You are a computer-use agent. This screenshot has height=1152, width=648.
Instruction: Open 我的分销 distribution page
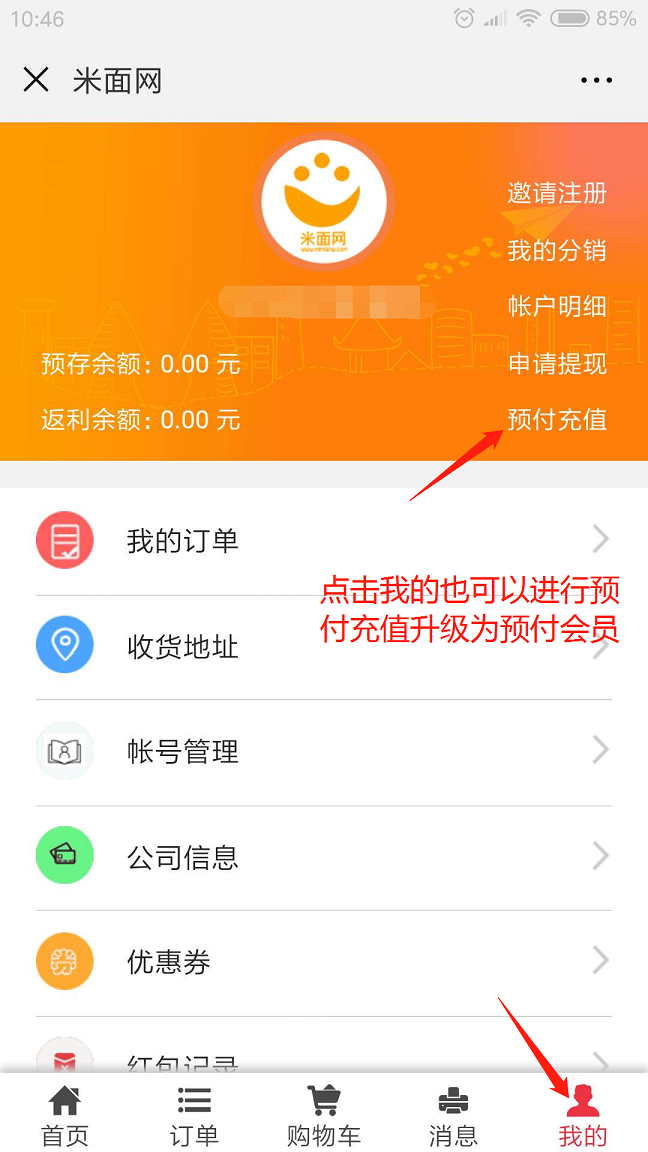[x=556, y=250]
